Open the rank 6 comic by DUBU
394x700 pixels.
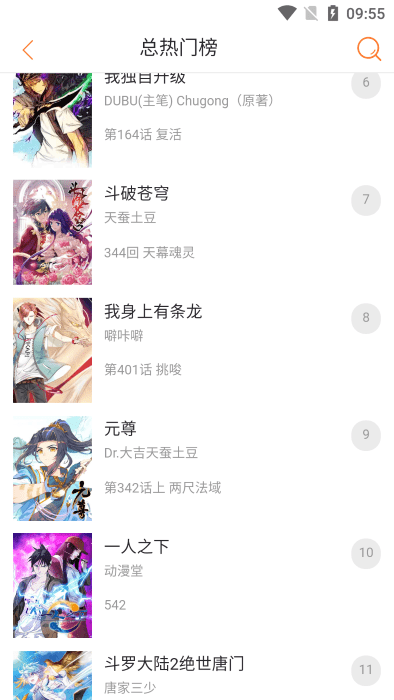coord(197,120)
